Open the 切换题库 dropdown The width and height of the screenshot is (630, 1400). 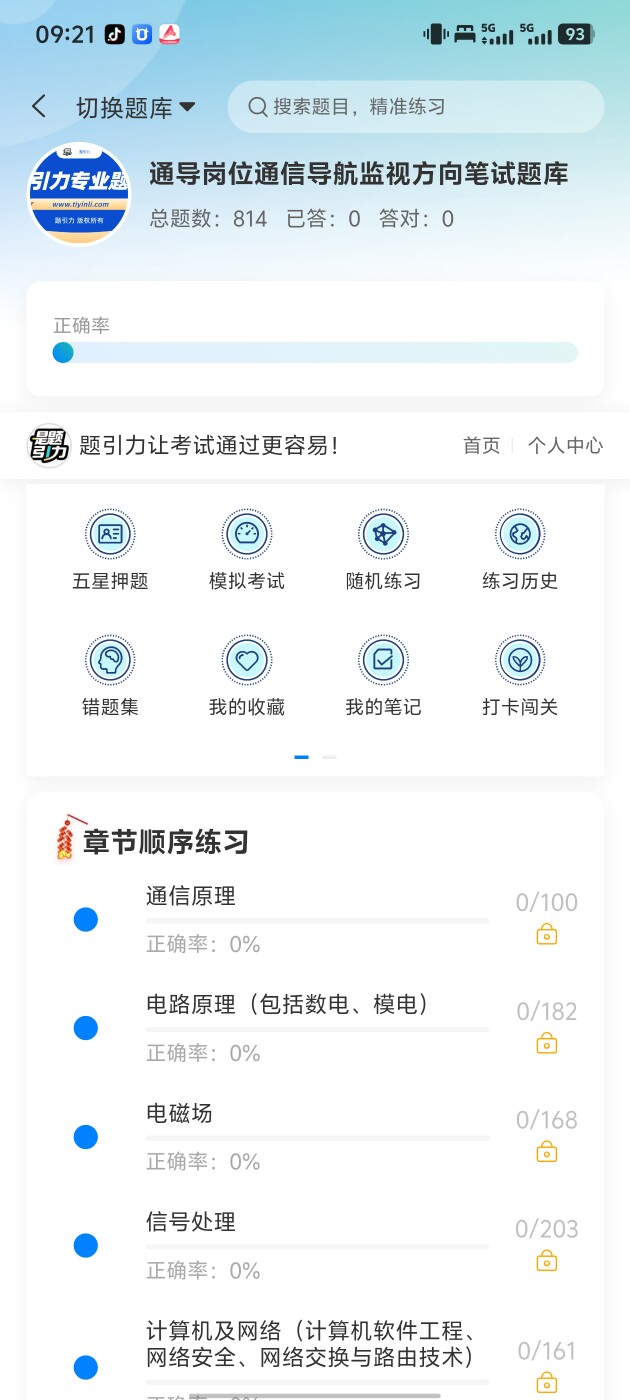point(135,108)
